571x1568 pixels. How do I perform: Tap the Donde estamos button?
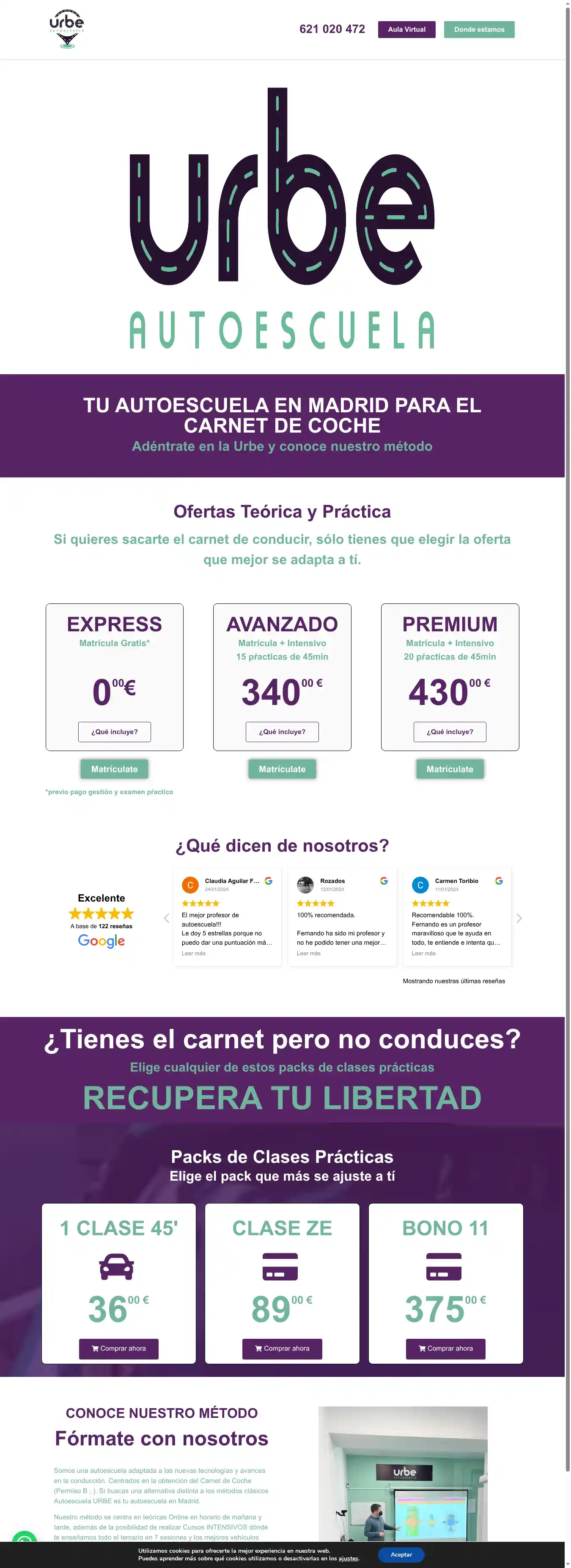coord(479,29)
